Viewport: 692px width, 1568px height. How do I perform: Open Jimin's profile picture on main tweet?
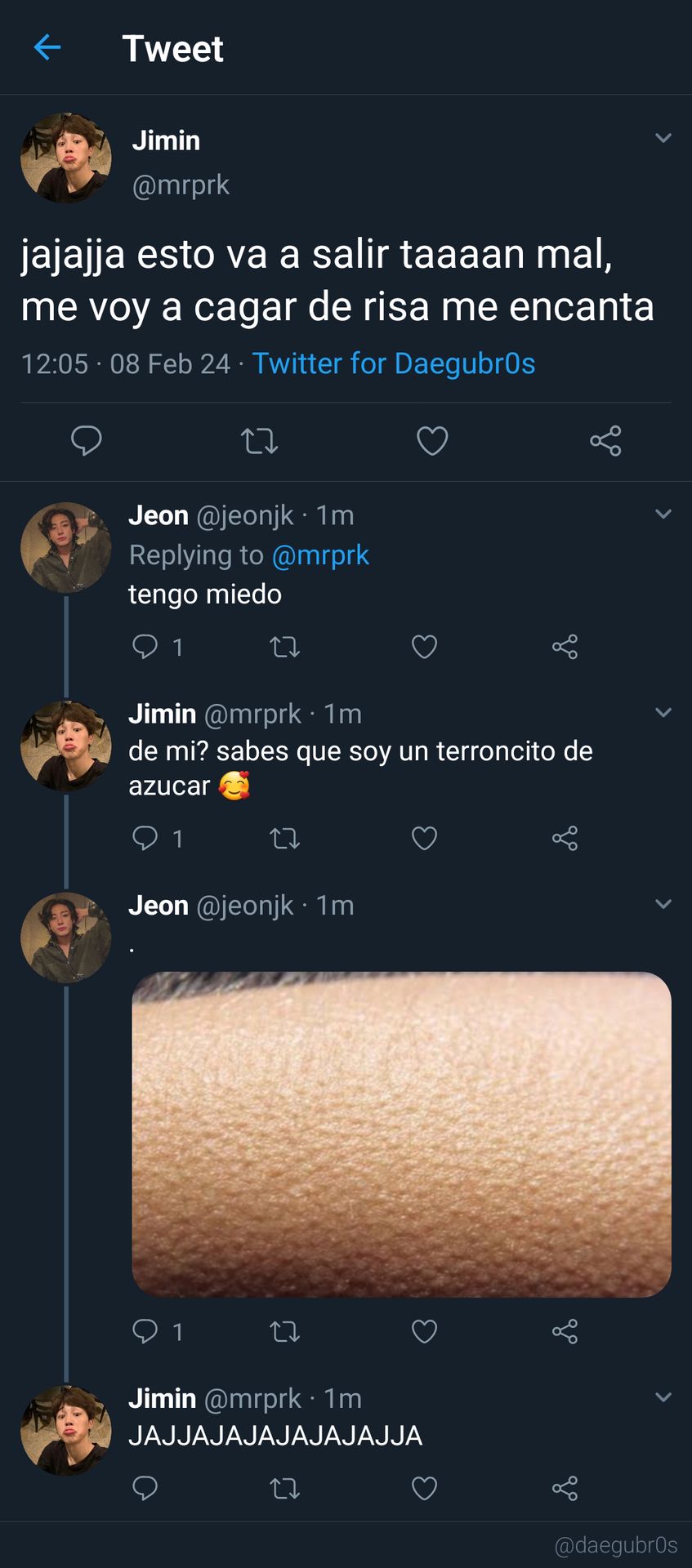click(x=66, y=158)
